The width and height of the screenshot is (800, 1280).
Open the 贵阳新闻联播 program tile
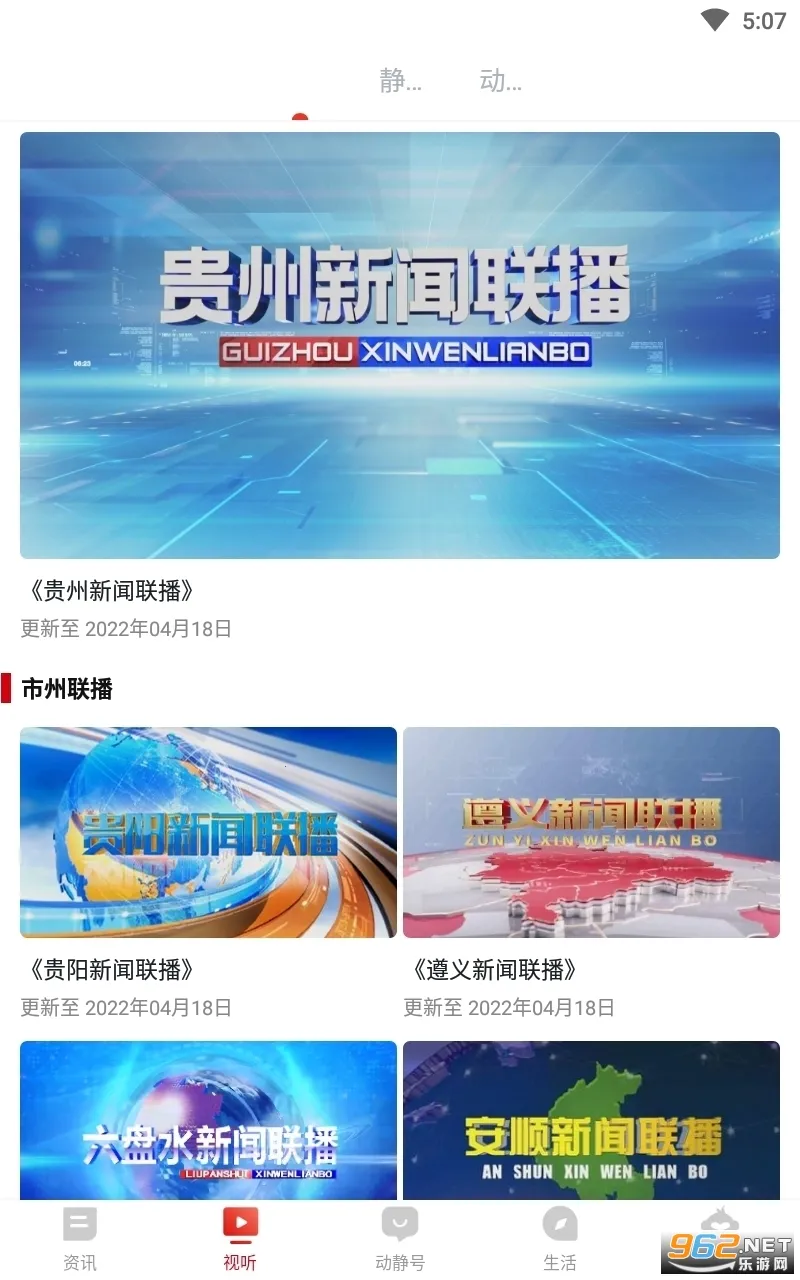(x=208, y=832)
